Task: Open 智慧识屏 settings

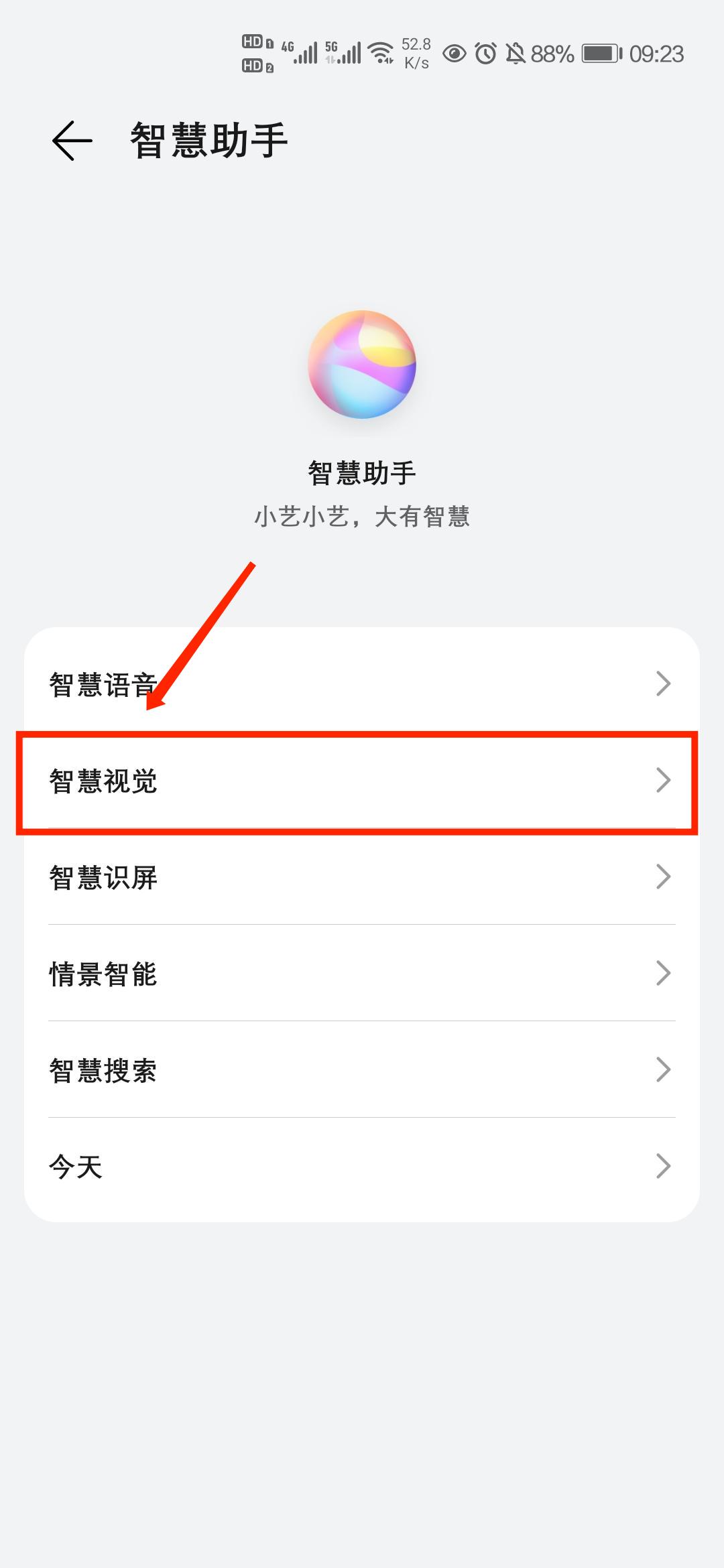Action: pyautogui.click(x=362, y=877)
